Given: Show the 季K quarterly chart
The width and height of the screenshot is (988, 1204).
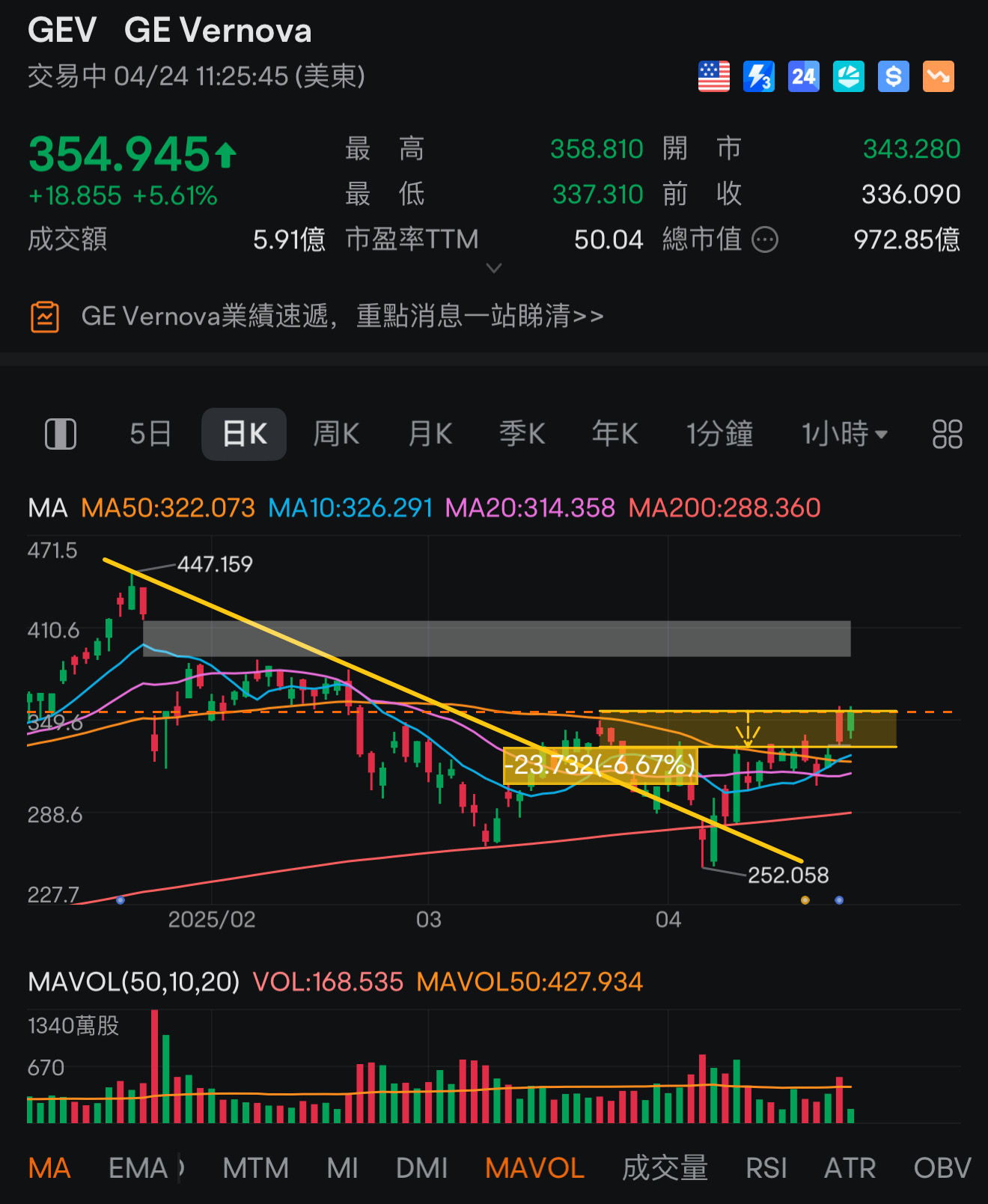Looking at the screenshot, I should pyautogui.click(x=522, y=434).
